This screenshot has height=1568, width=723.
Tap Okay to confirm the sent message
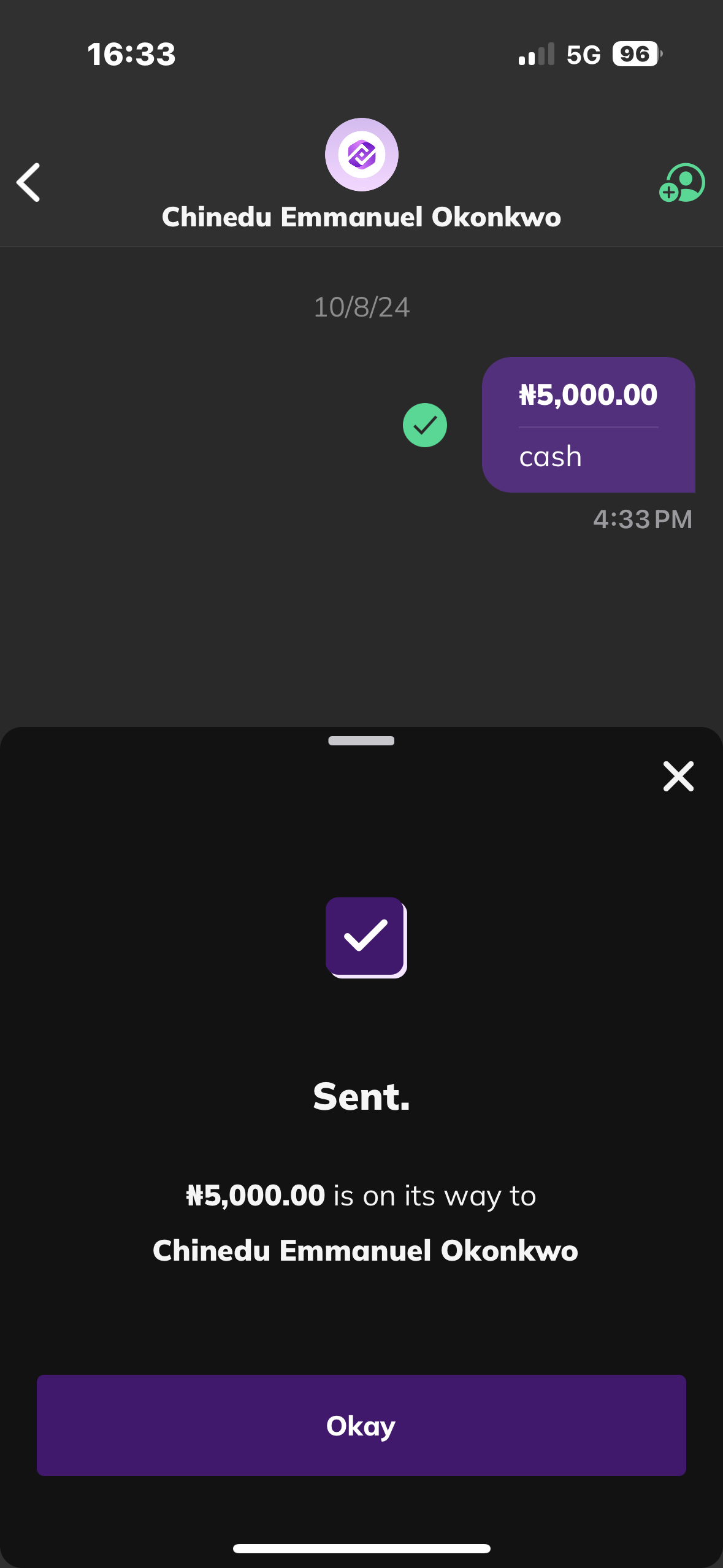[x=361, y=1425]
